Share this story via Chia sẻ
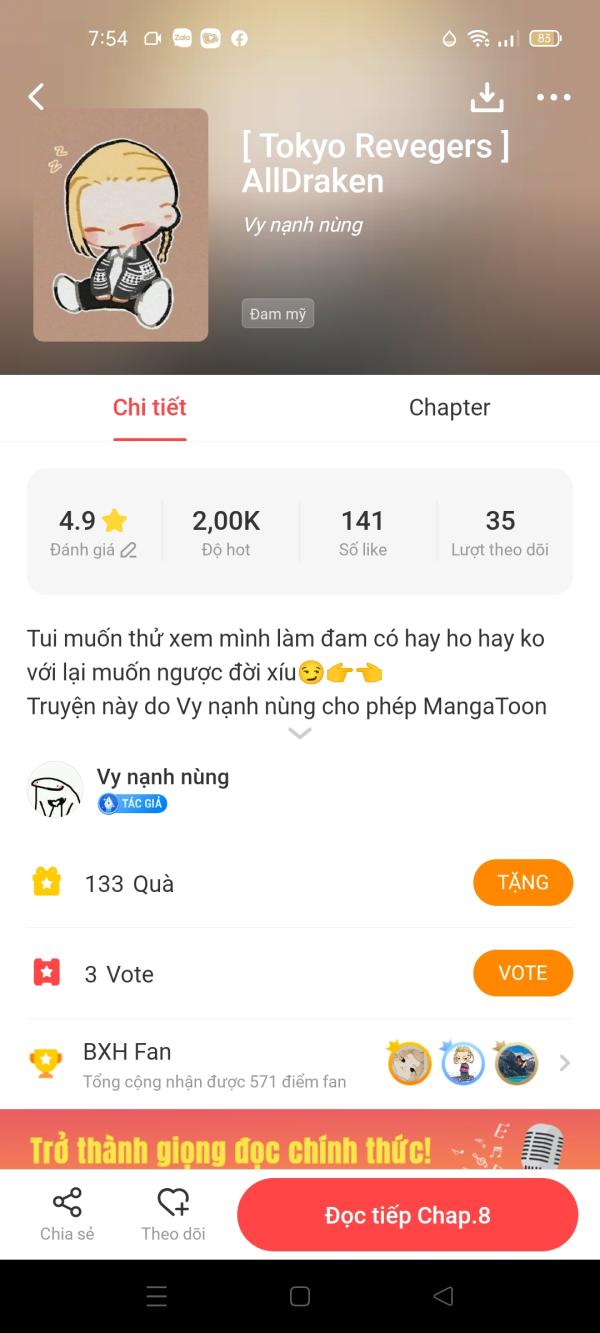The width and height of the screenshot is (600, 1333). coord(67,1214)
